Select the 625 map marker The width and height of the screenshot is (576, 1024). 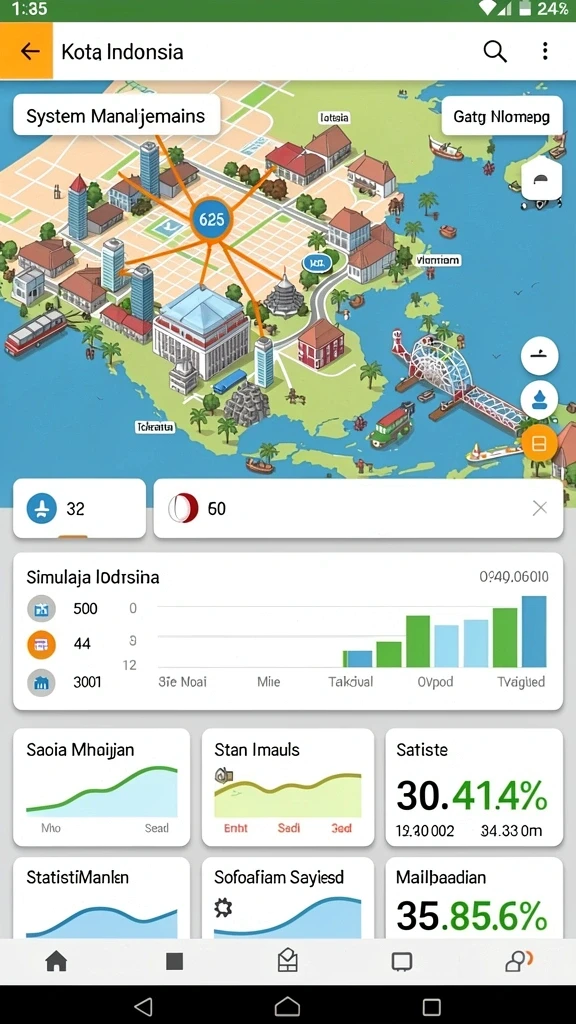[x=212, y=219]
